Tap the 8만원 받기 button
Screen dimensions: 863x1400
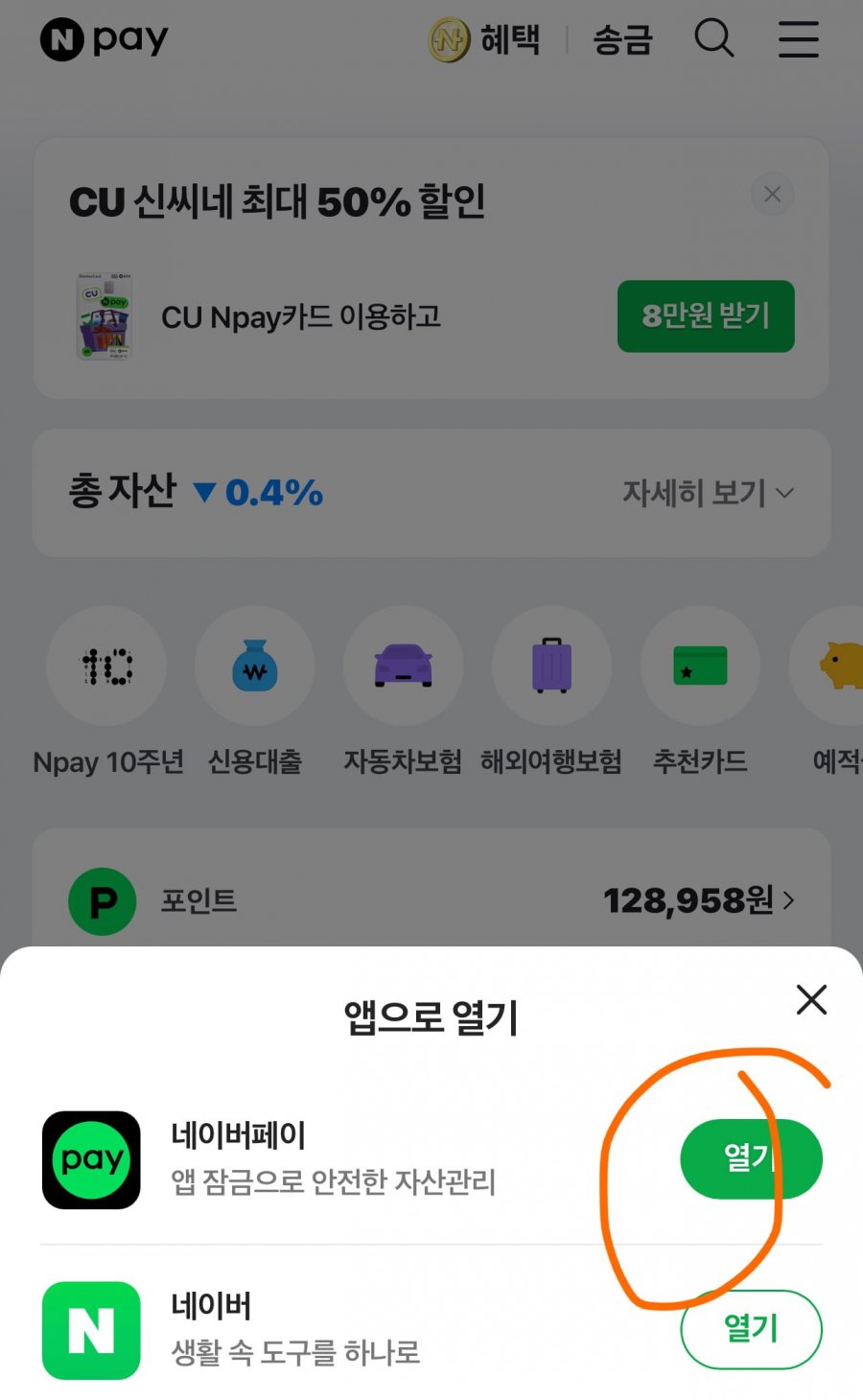(706, 315)
